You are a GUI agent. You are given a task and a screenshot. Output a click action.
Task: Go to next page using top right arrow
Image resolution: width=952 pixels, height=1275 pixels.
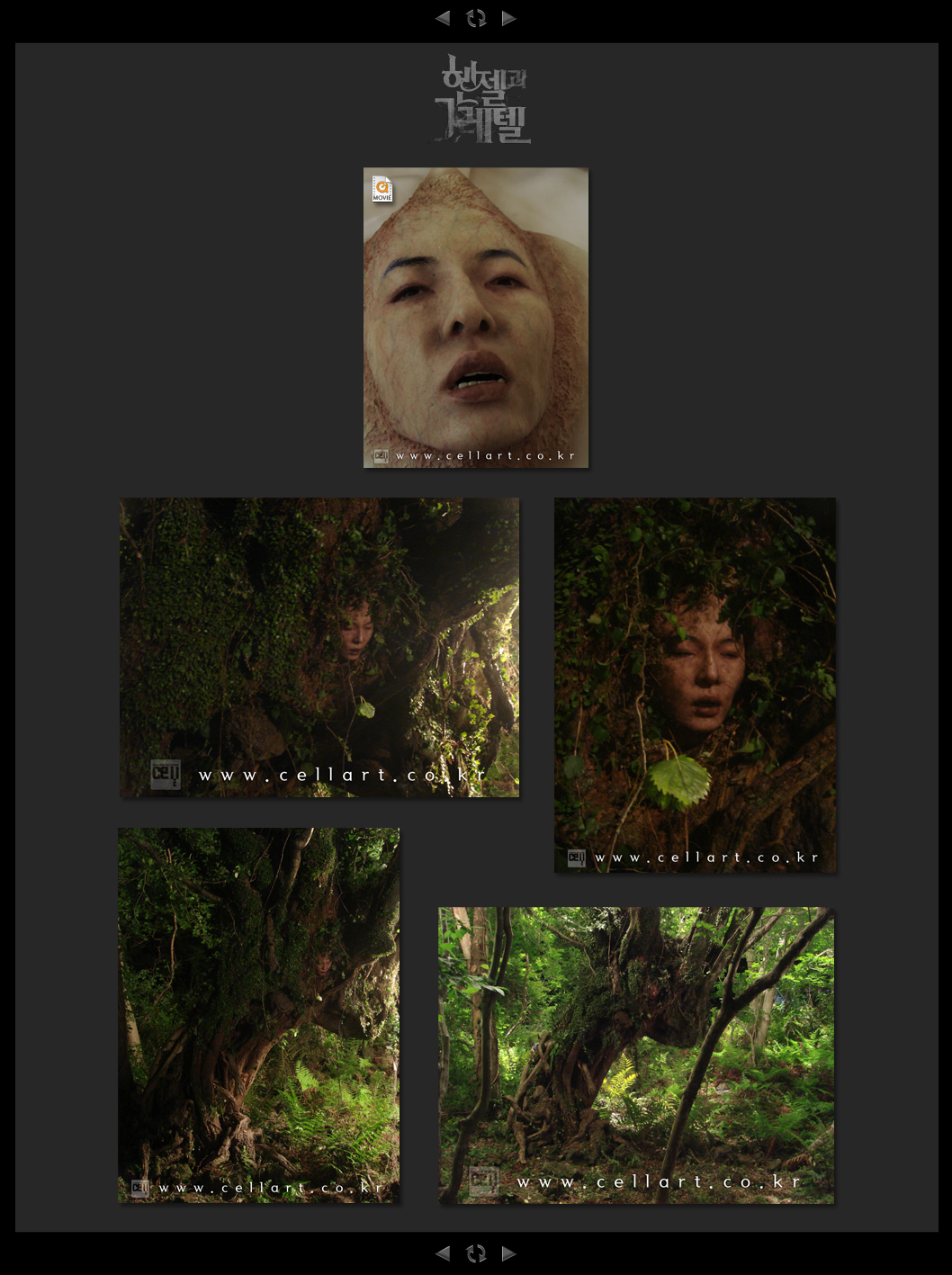[x=508, y=18]
